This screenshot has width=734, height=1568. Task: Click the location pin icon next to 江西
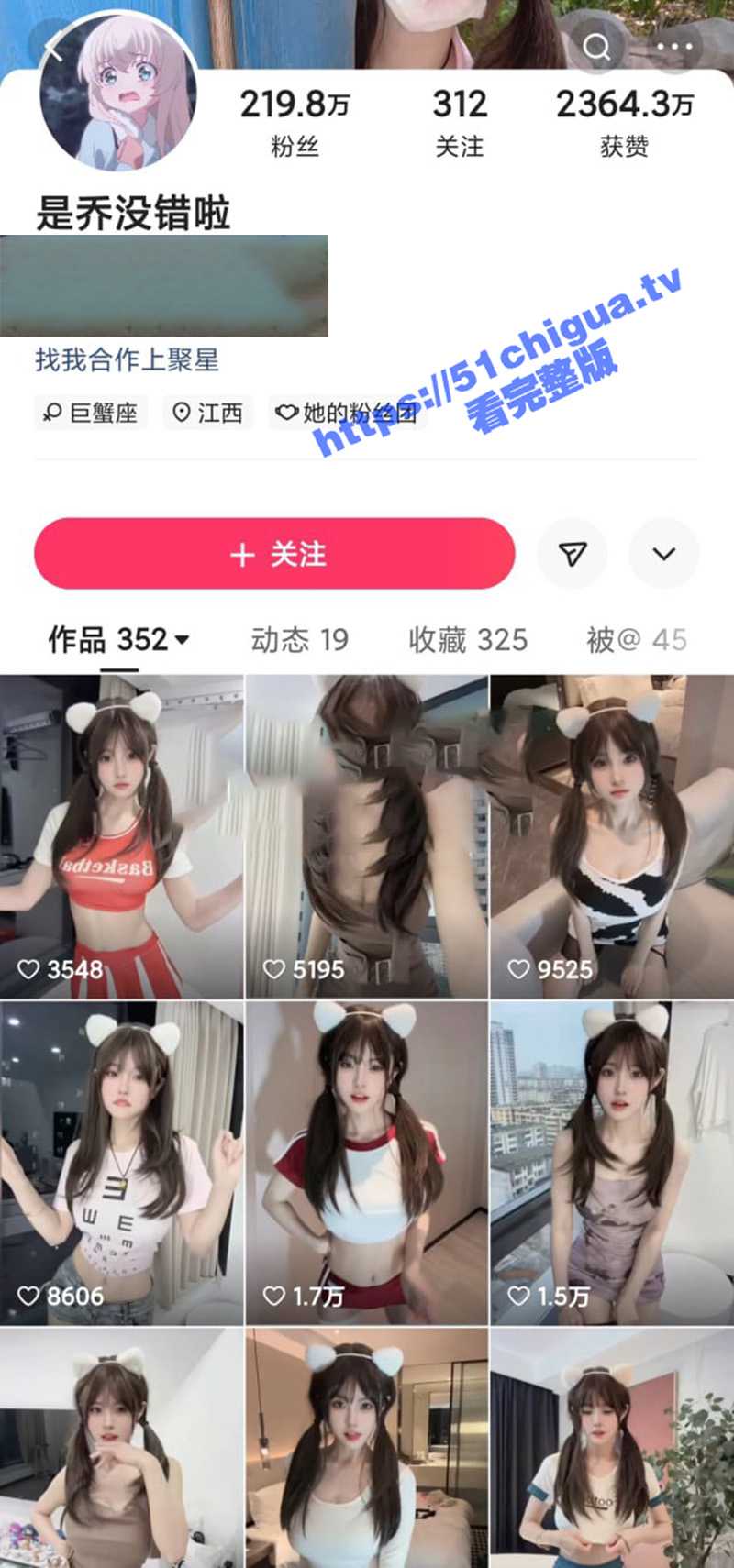coord(181,413)
